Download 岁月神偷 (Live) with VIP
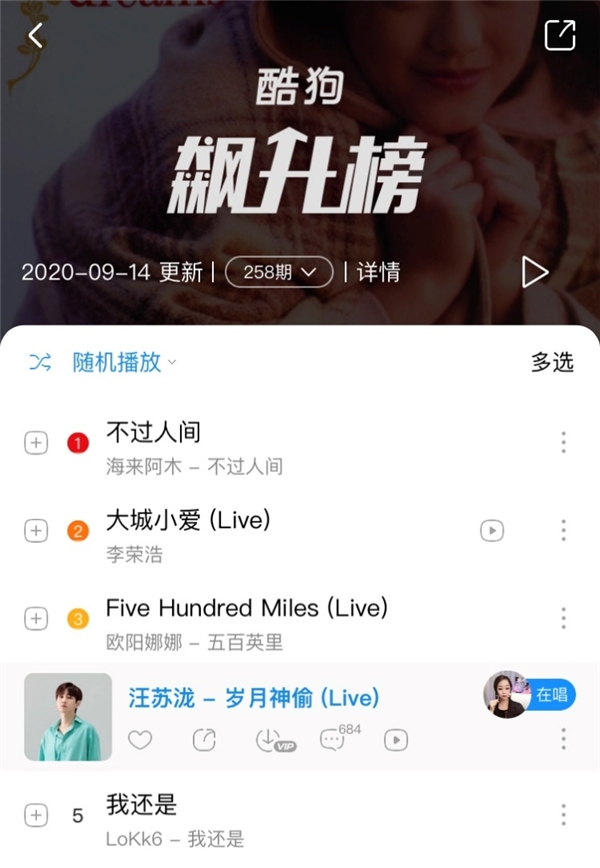Image resolution: width=600 pixels, height=868 pixels. (270, 740)
